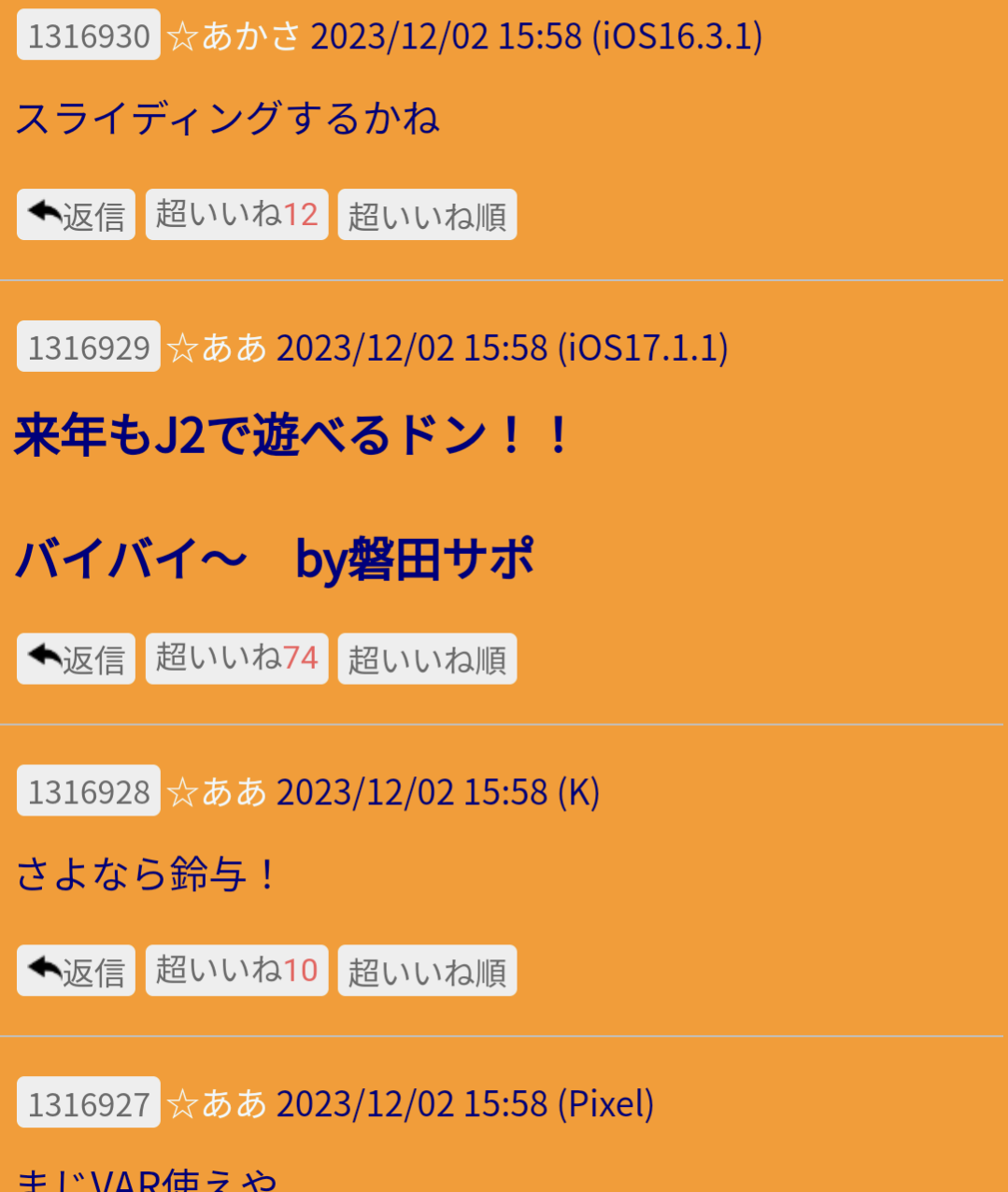Viewport: 1008px width, 1192px height.
Task: Sort by 超いいね順 under comment 1316930
Action: [427, 215]
